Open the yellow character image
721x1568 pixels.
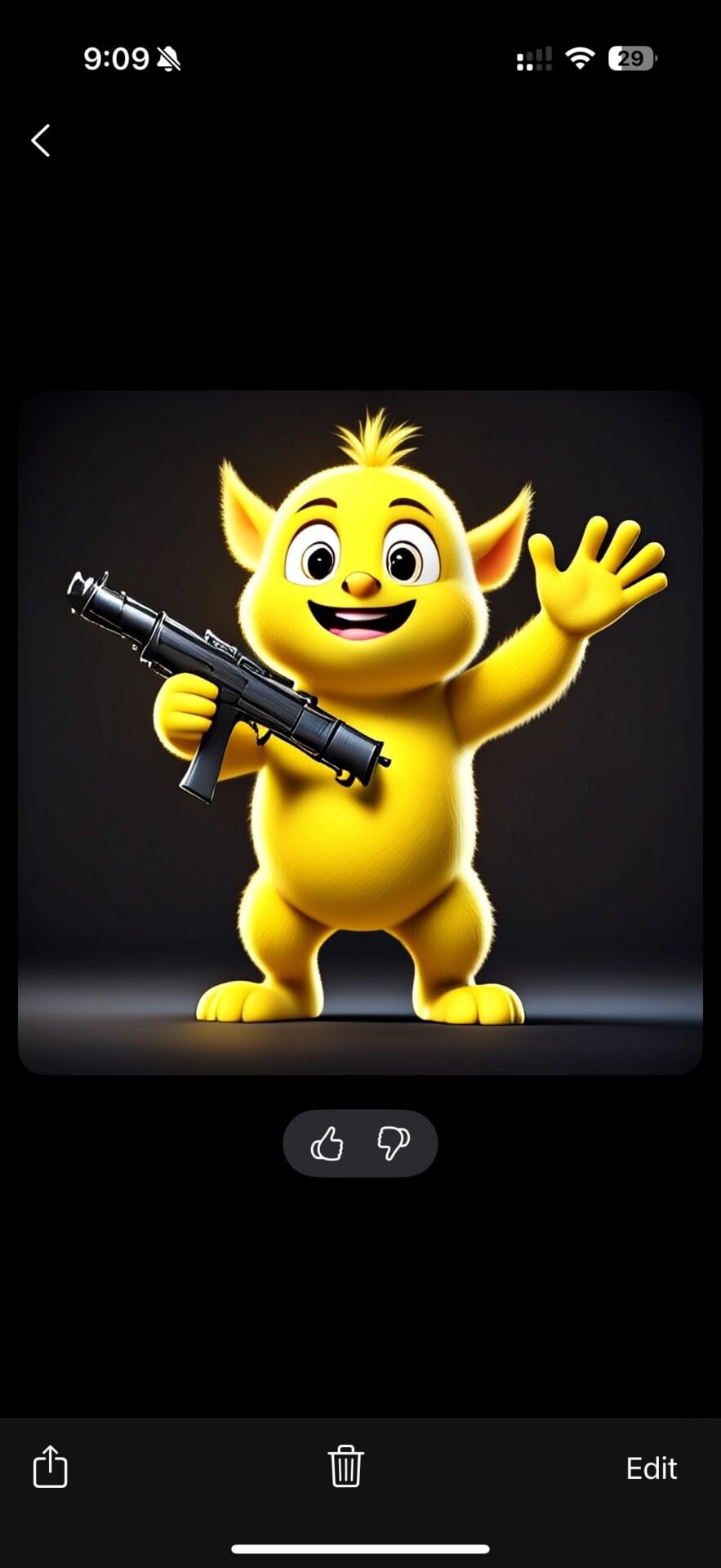pos(360,733)
